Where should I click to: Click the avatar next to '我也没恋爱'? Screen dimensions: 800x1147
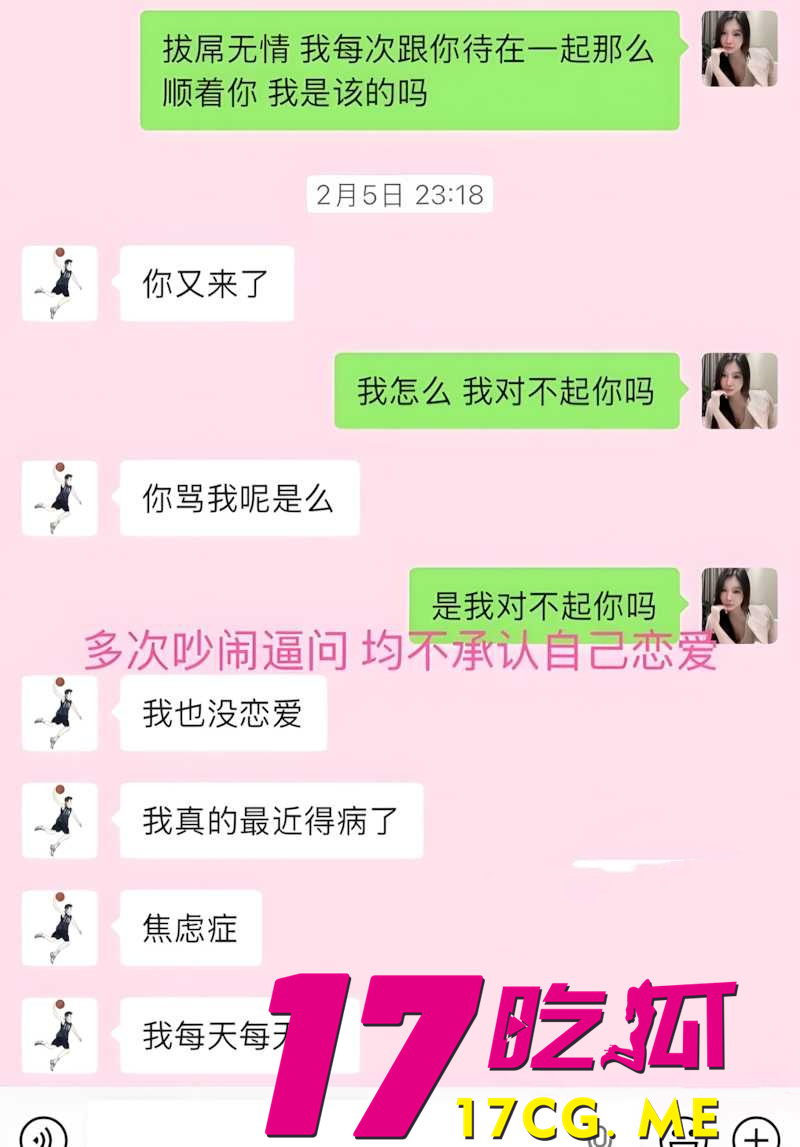[58, 712]
